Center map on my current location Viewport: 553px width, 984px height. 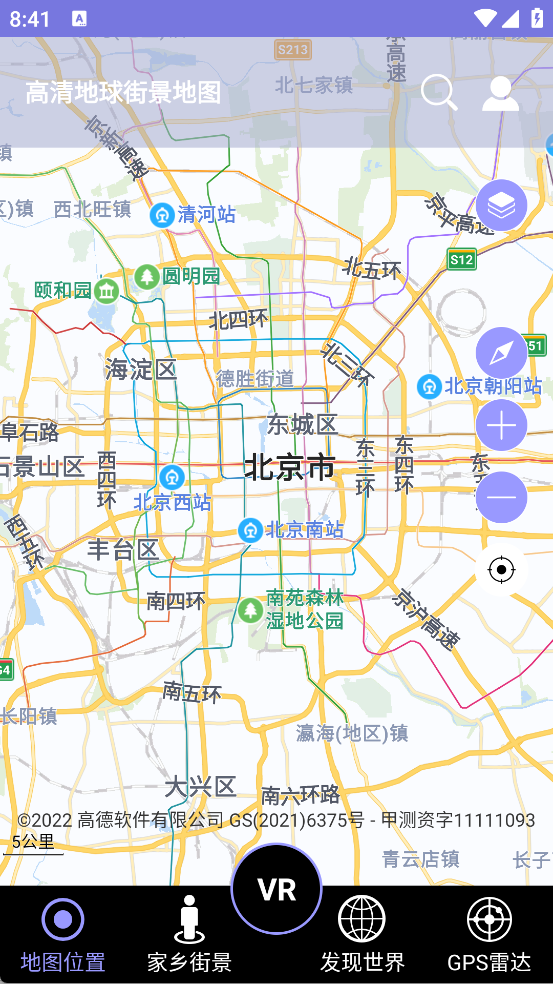click(501, 570)
